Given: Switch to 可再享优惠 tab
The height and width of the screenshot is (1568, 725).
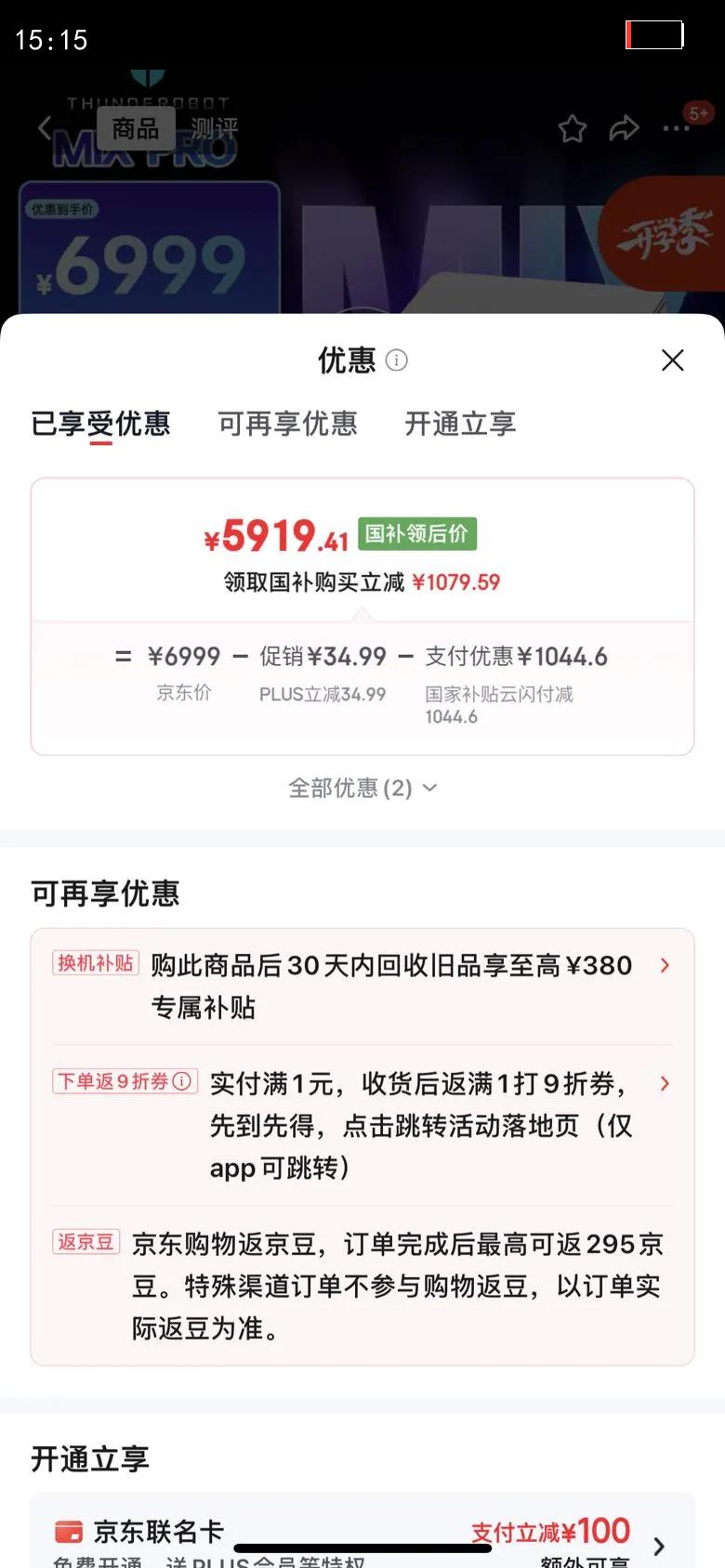Looking at the screenshot, I should (x=287, y=425).
